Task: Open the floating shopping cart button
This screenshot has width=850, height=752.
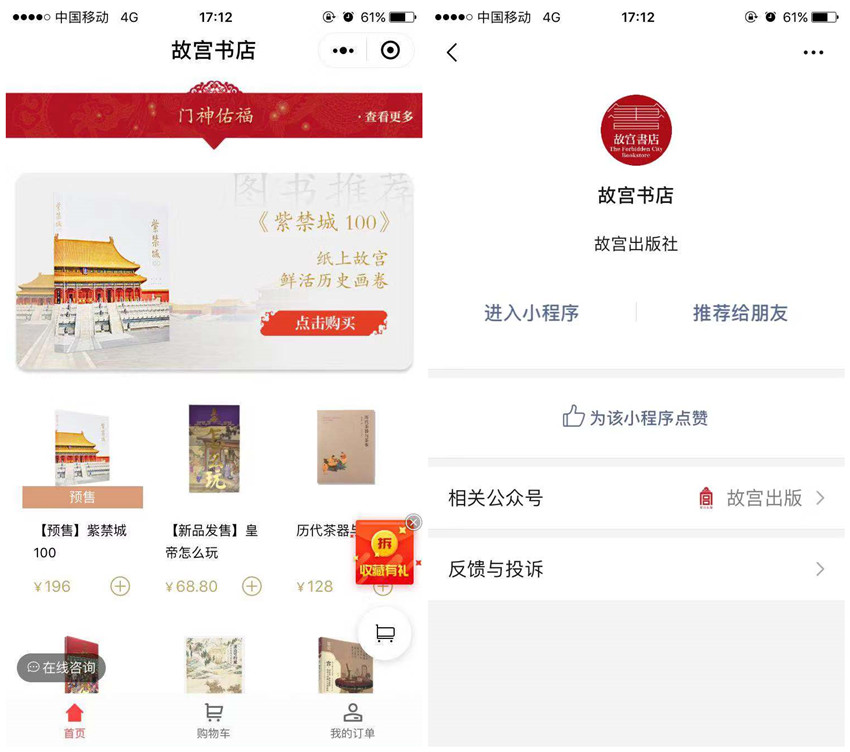Action: point(384,633)
